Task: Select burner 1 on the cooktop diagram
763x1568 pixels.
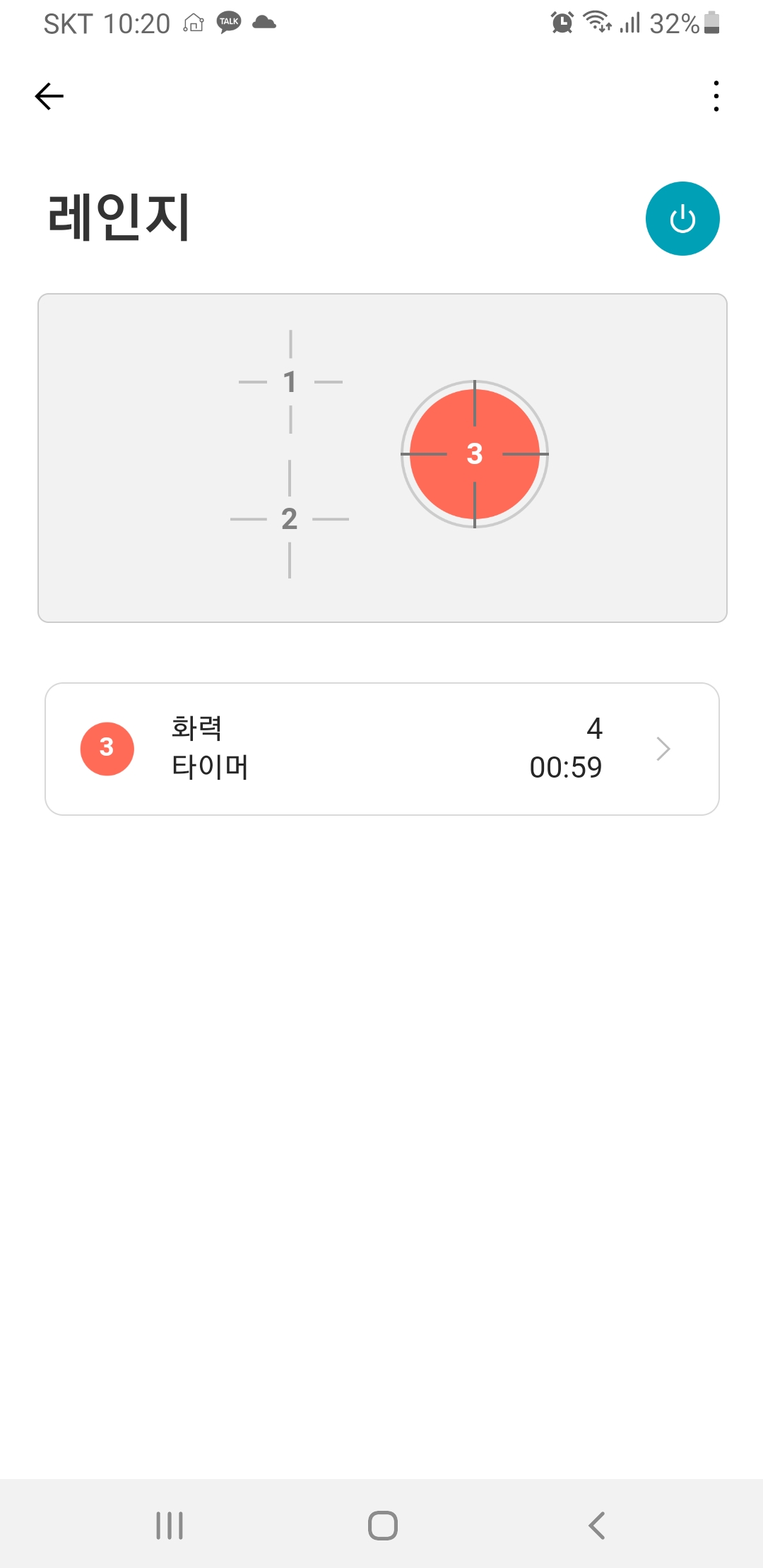Action: (x=290, y=382)
